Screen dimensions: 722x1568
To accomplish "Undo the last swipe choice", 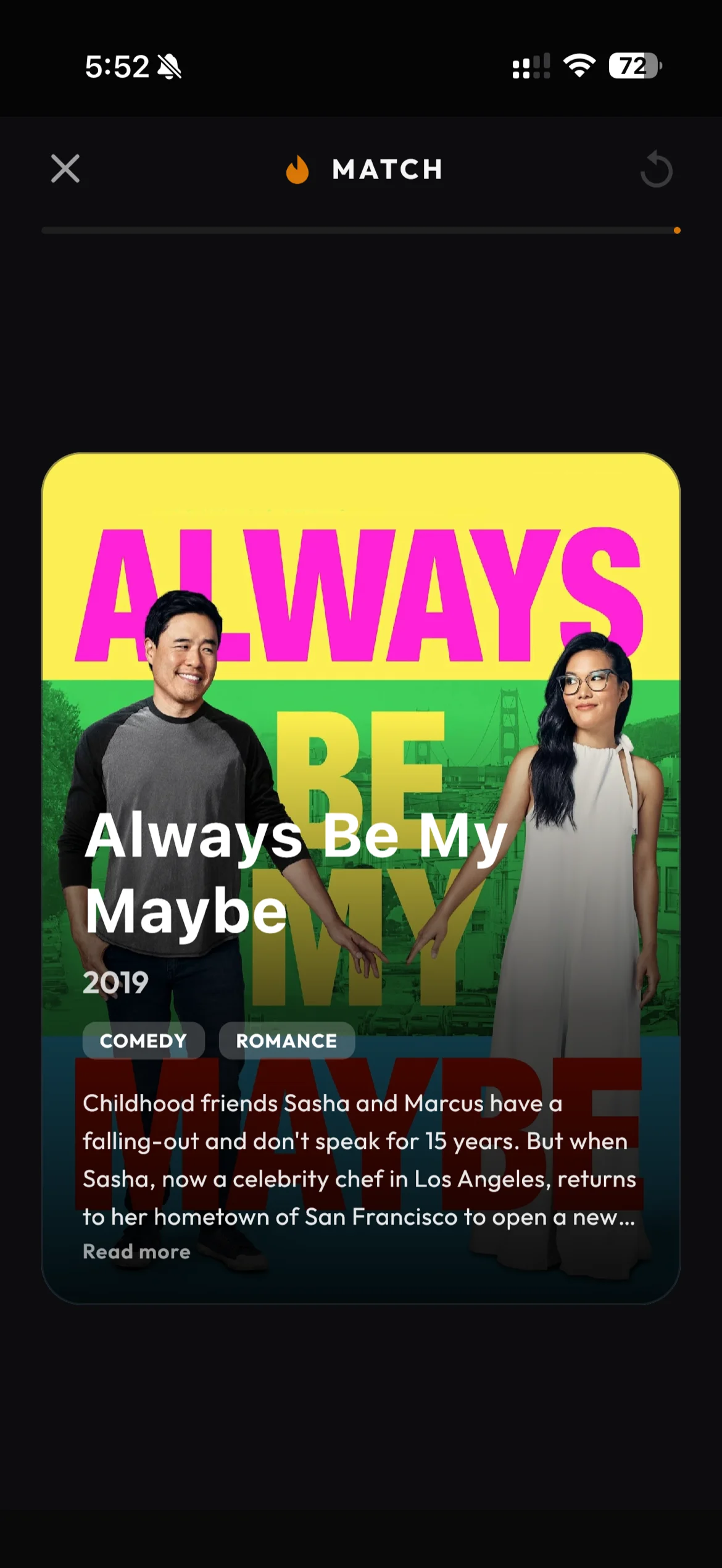I will click(657, 169).
